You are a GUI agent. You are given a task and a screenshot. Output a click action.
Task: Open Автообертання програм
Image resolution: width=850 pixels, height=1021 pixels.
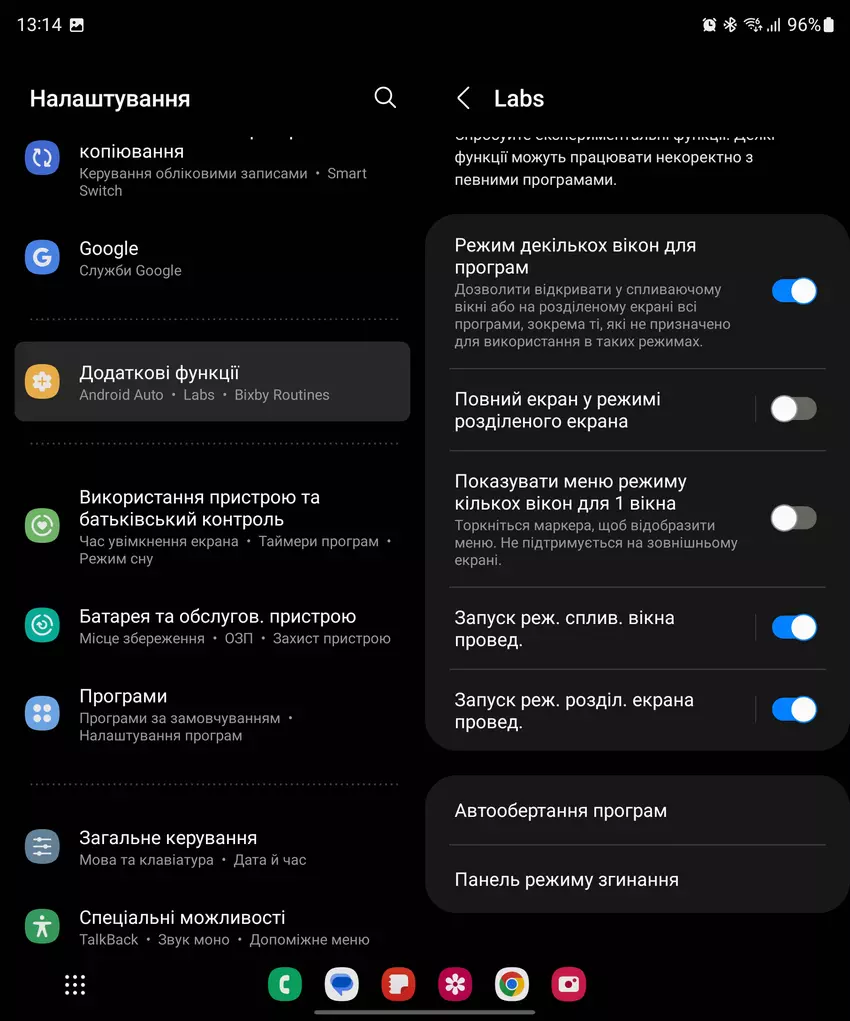click(x=636, y=811)
